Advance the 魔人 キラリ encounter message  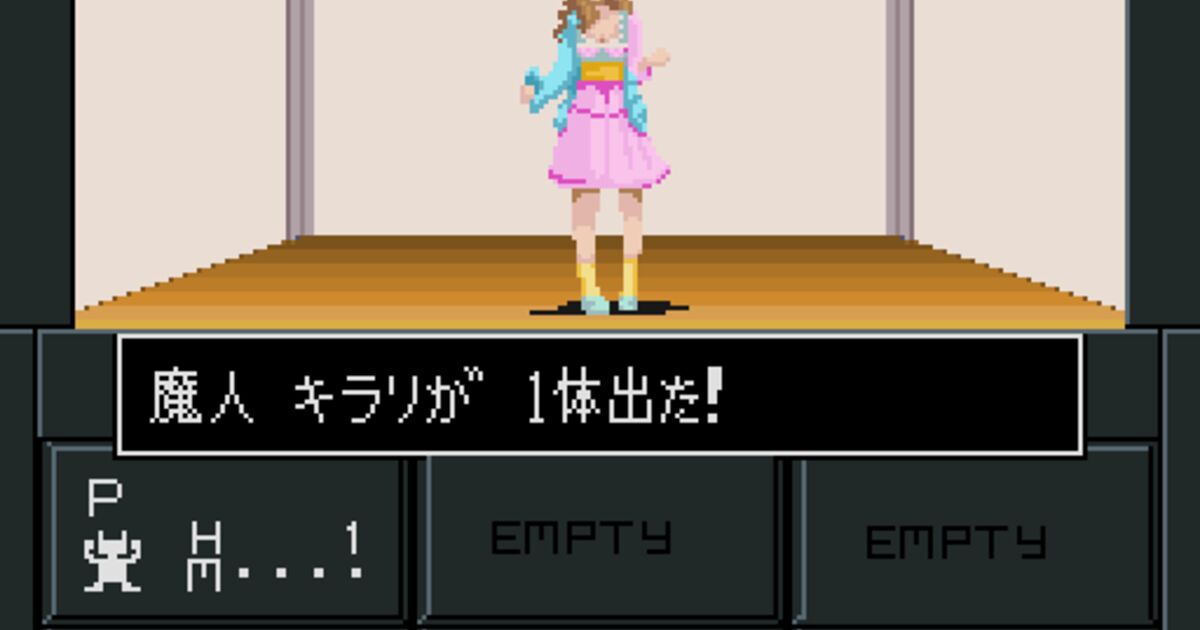click(600, 395)
